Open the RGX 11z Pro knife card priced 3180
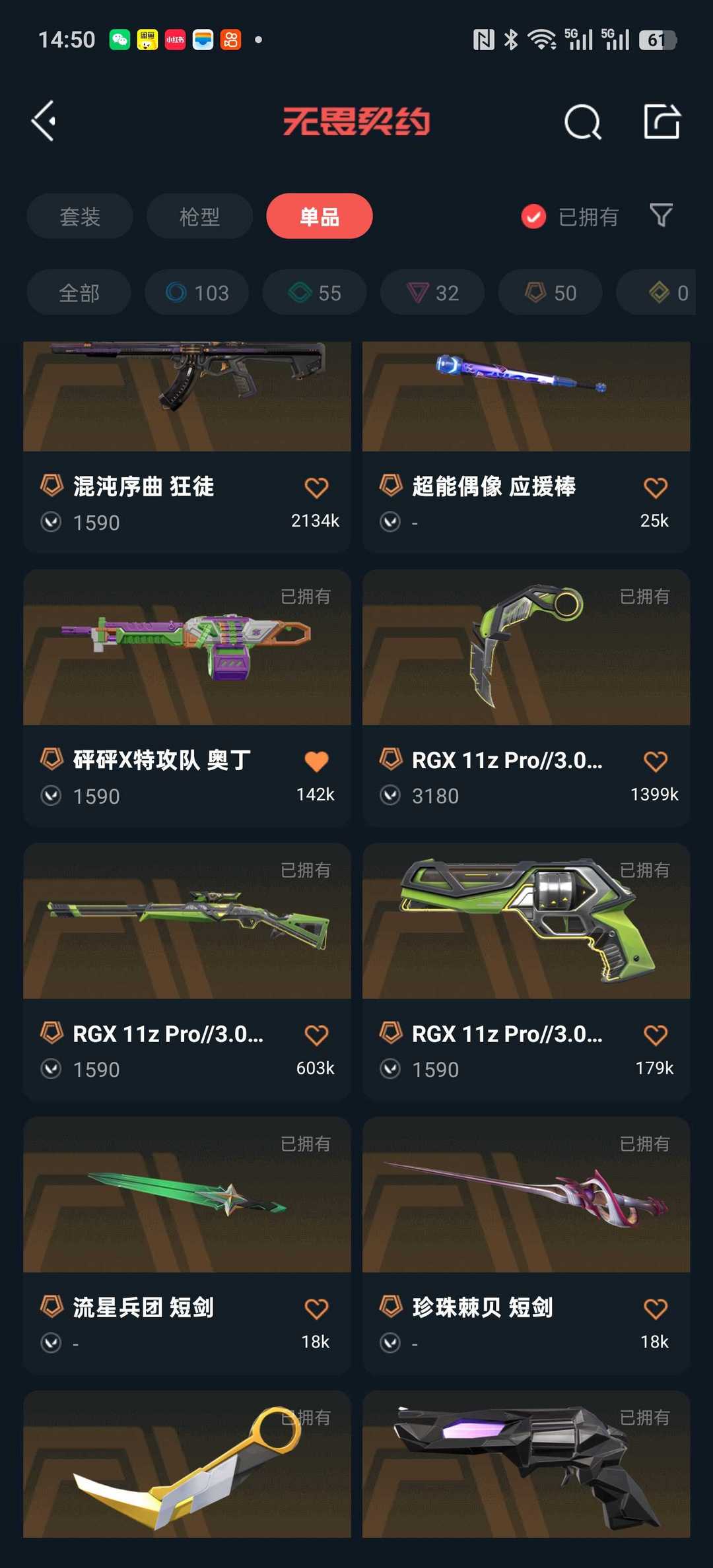 (526, 698)
